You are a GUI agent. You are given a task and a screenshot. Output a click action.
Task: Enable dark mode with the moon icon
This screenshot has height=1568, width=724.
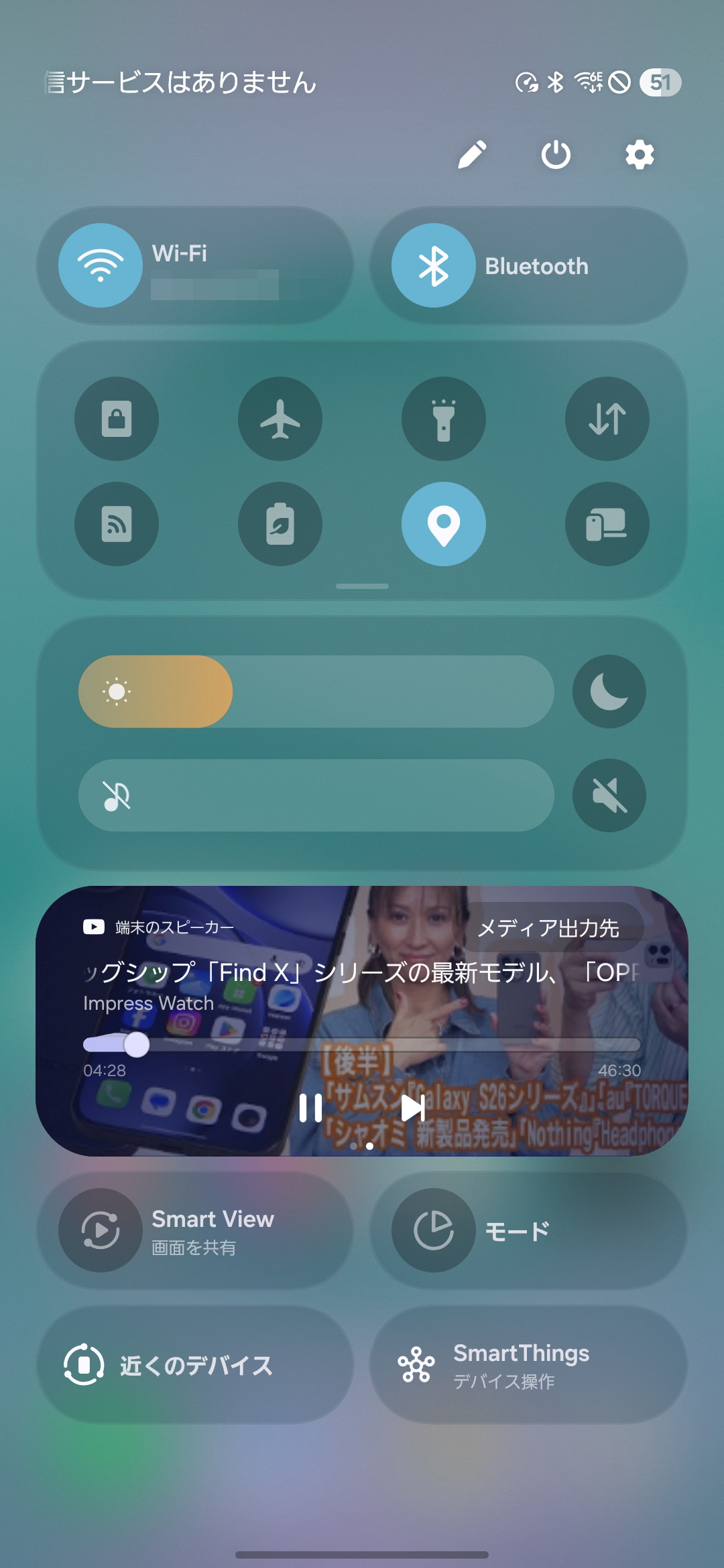click(x=609, y=692)
